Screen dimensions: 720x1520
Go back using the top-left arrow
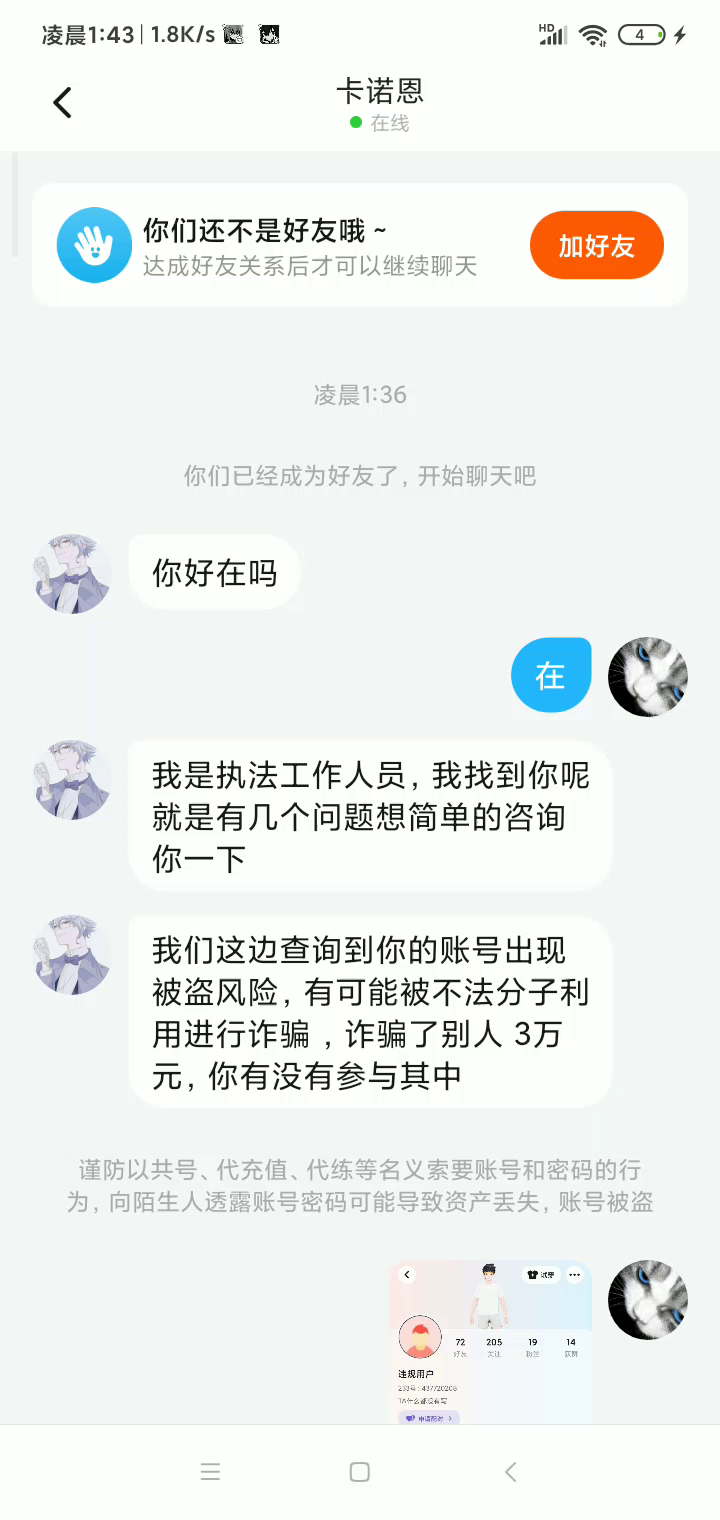[62, 103]
